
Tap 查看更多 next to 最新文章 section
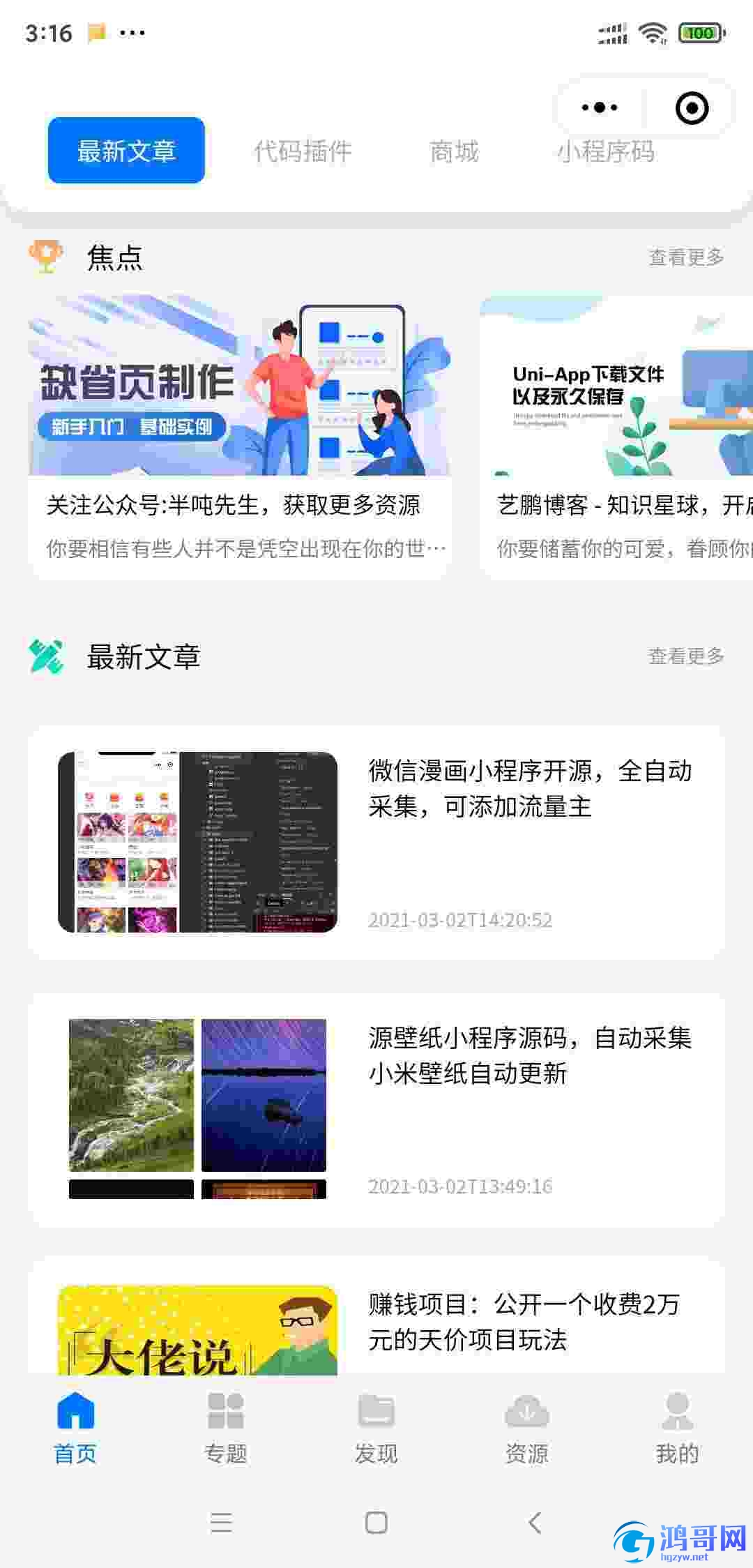coord(686,656)
